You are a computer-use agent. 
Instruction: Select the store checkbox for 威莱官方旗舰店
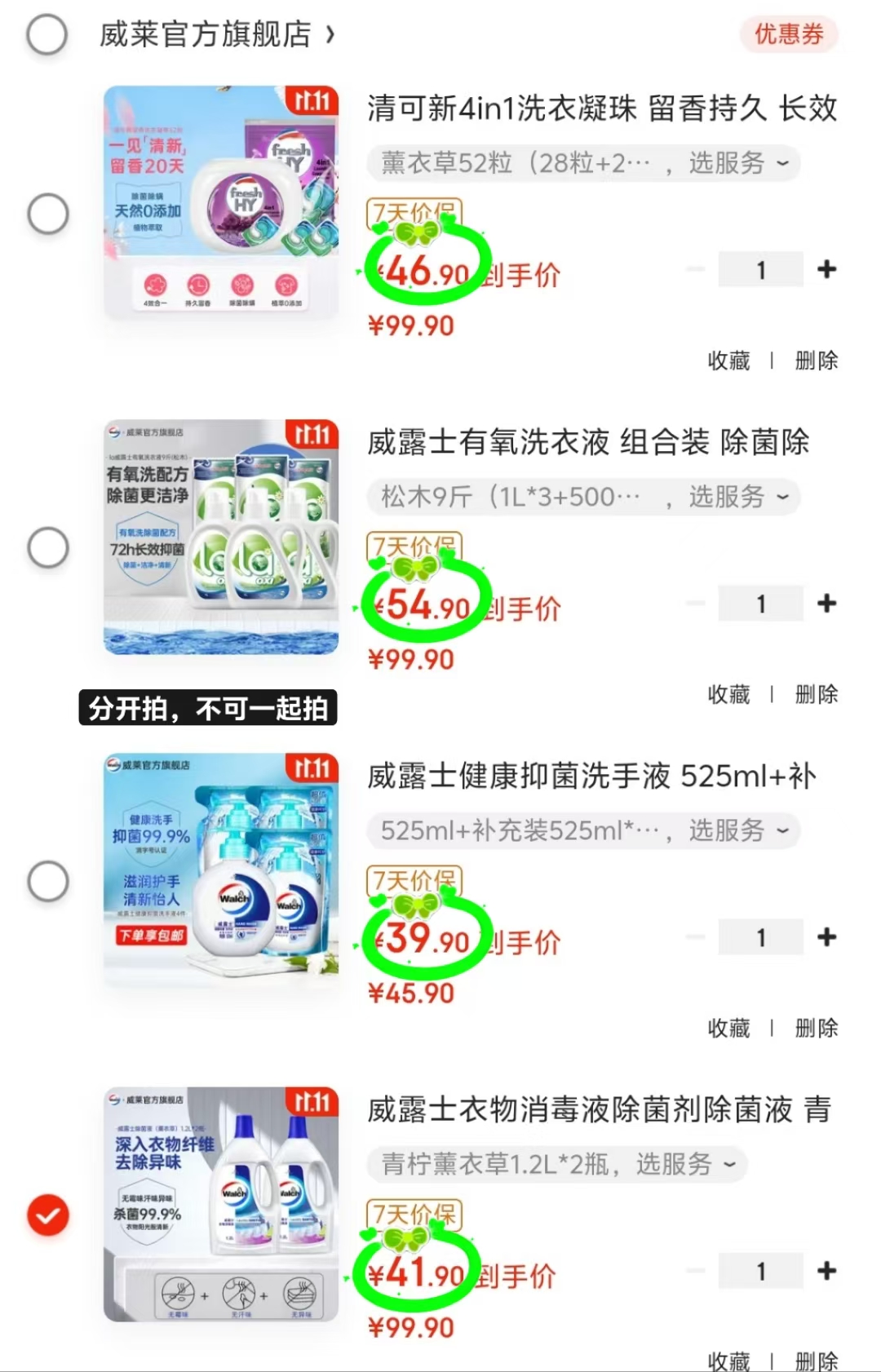pyautogui.click(x=48, y=35)
